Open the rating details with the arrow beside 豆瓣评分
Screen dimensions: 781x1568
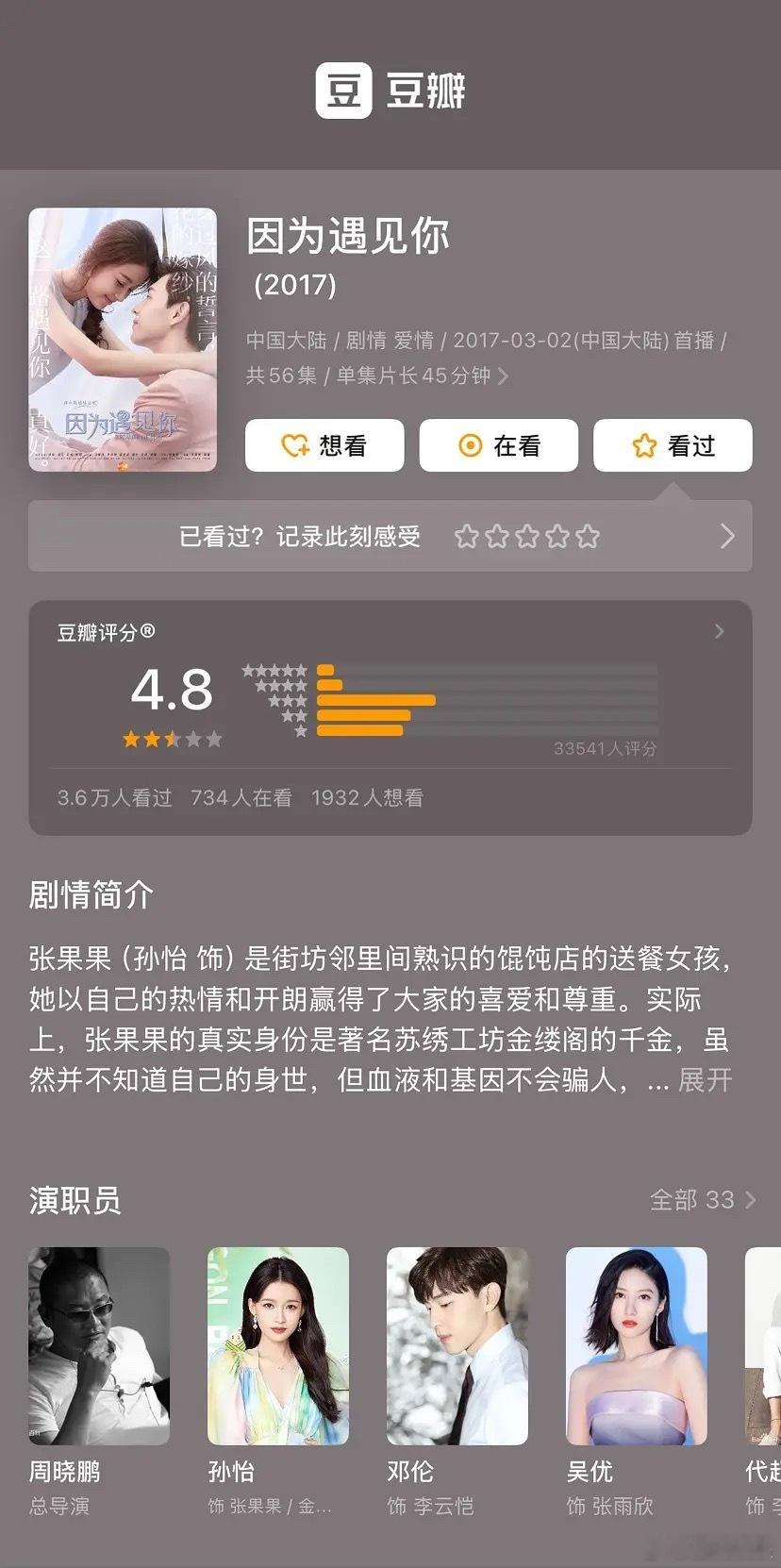point(719,631)
